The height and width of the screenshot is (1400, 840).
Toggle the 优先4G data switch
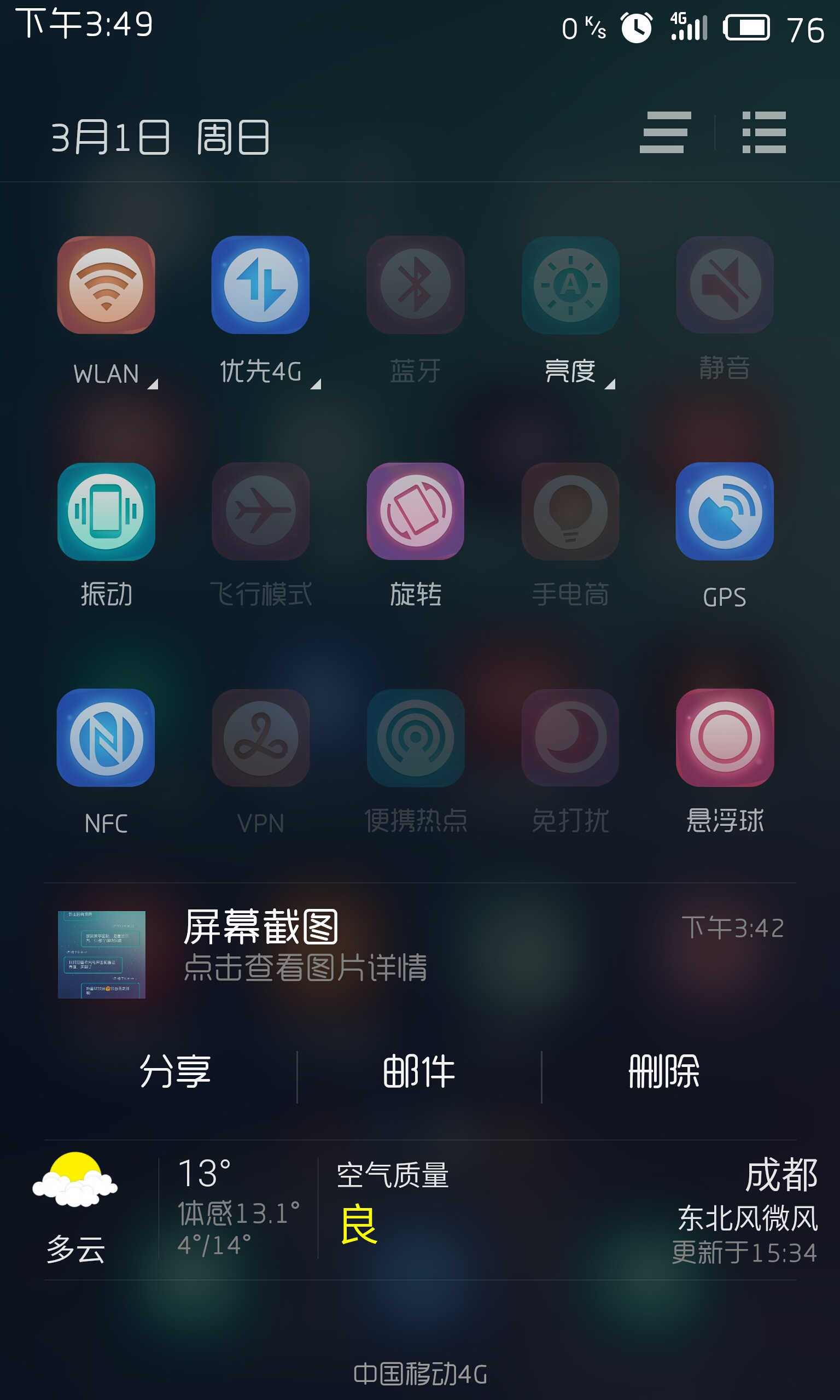(260, 285)
